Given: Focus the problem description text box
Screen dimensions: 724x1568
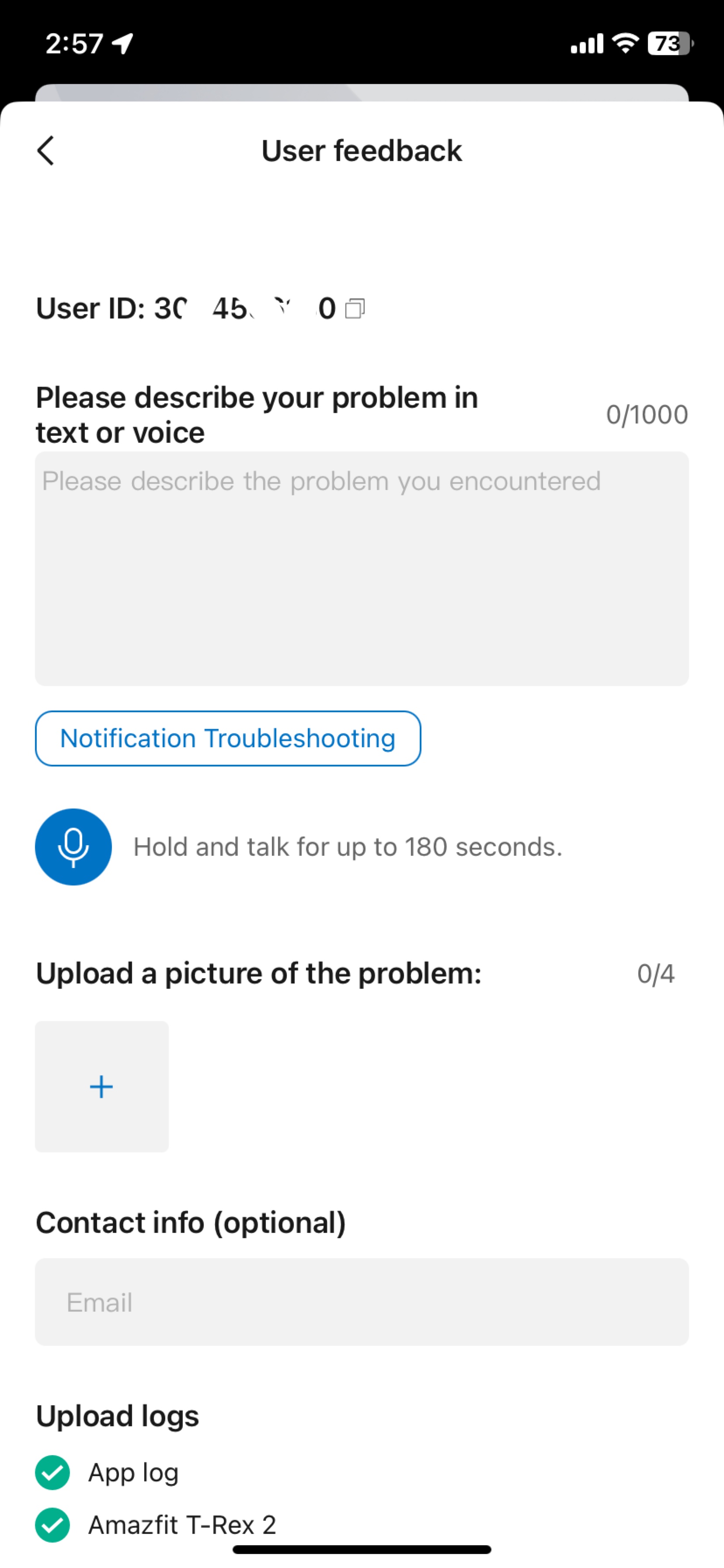Looking at the screenshot, I should (362, 568).
